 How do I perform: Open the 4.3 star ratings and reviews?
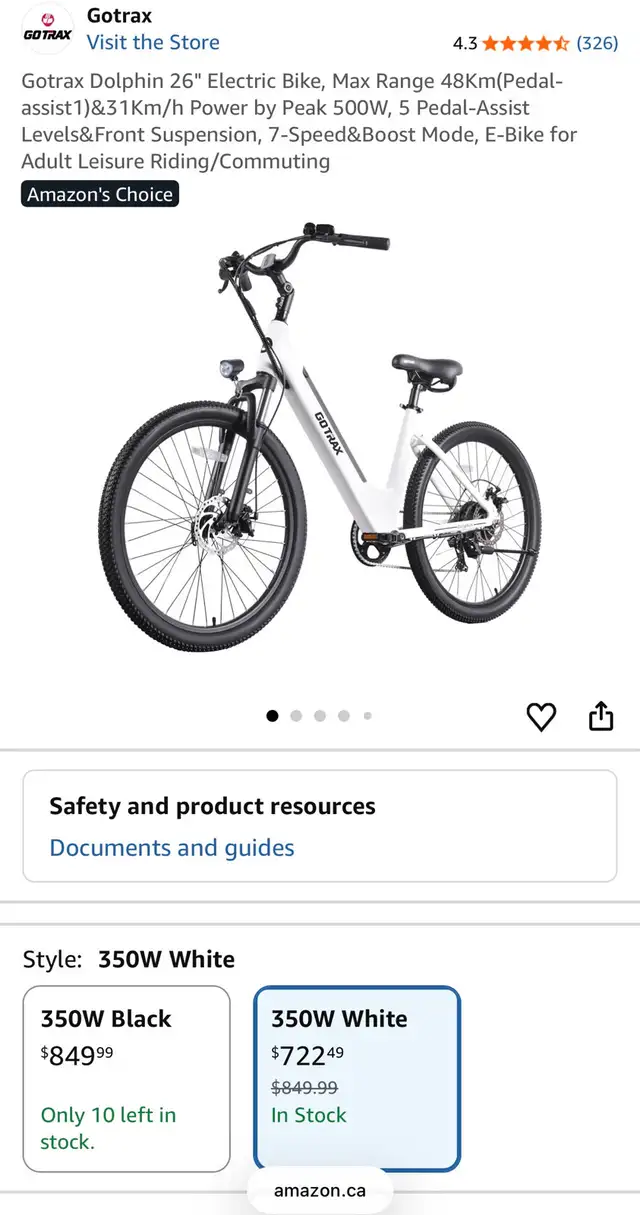[535, 43]
